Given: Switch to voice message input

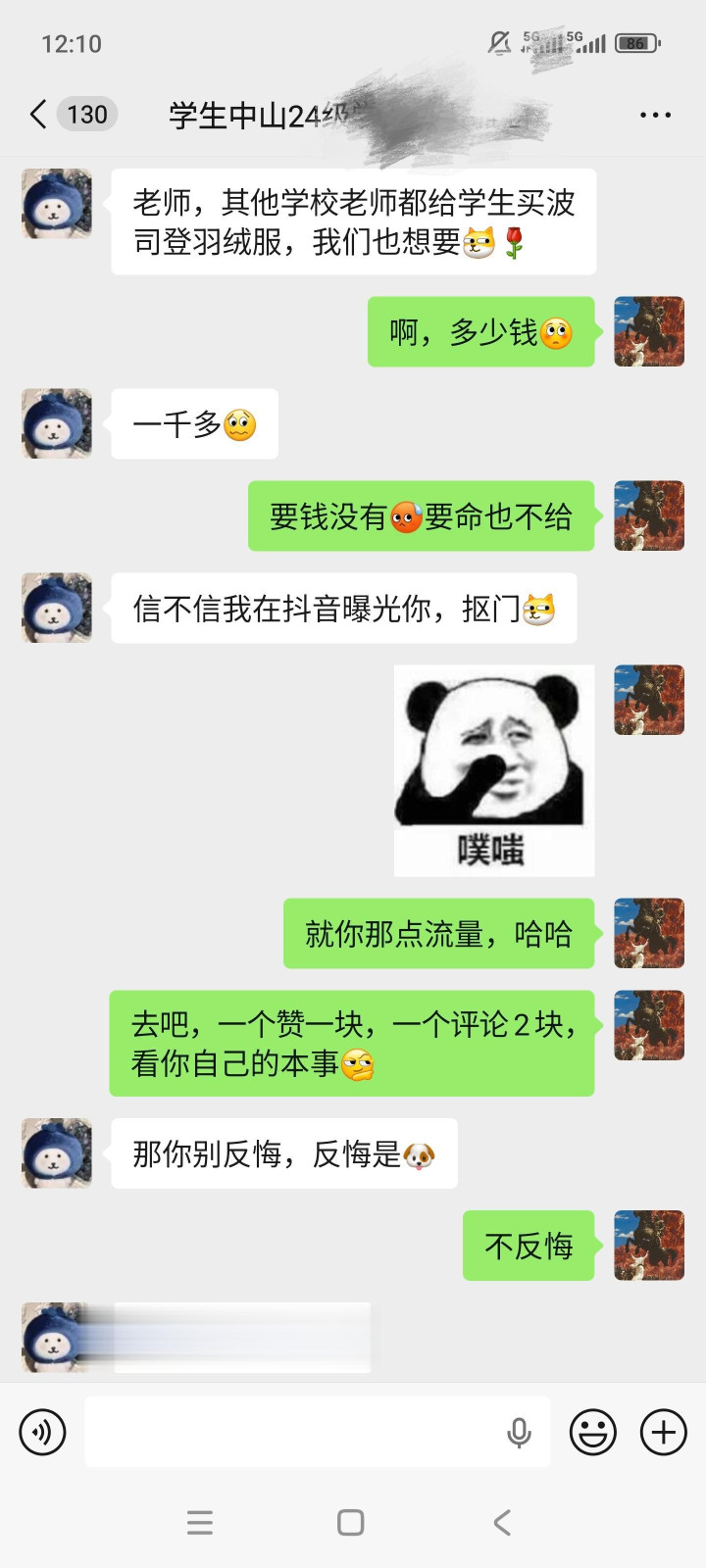Looking at the screenshot, I should coord(43,1432).
